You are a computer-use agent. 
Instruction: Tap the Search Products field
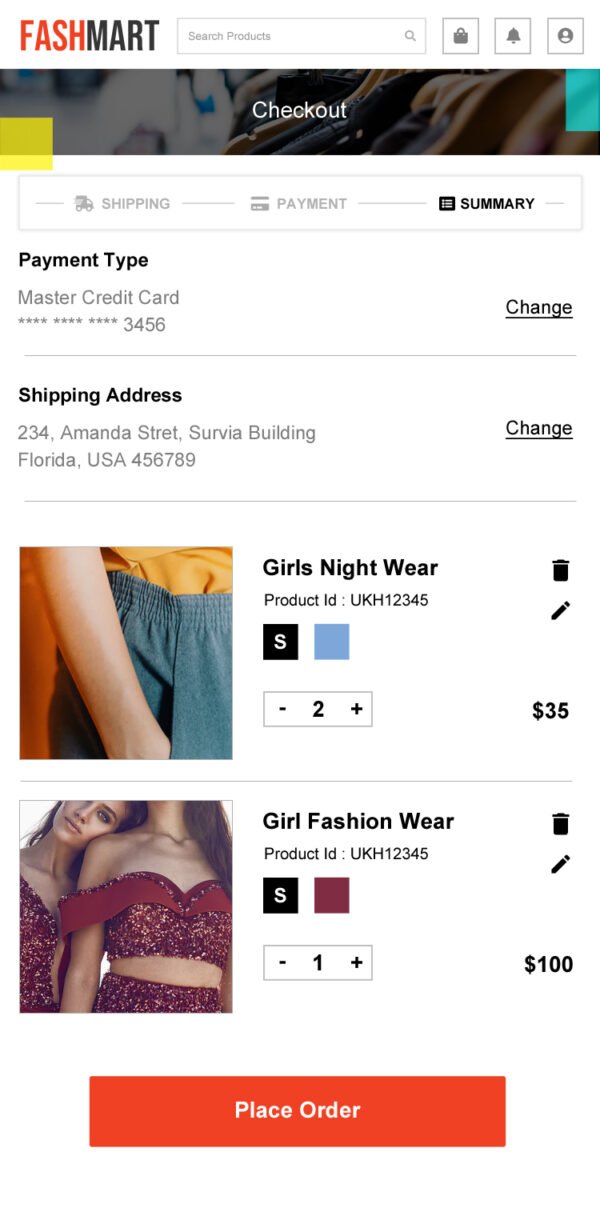coord(290,36)
